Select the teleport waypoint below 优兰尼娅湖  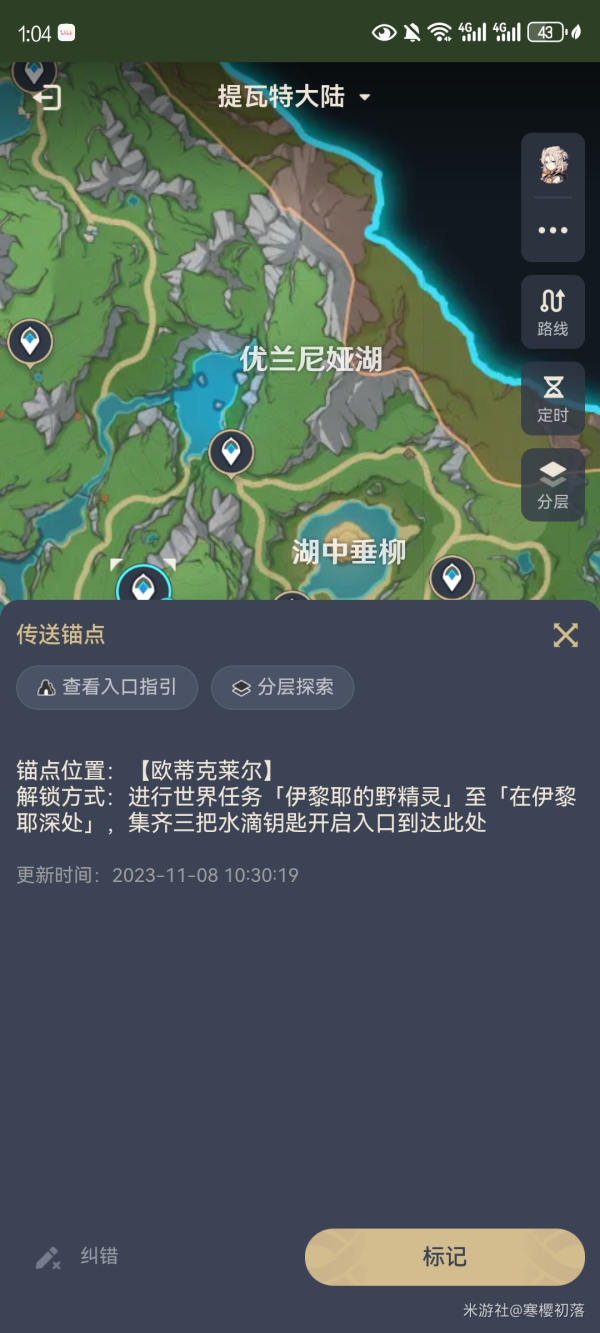tap(231, 453)
